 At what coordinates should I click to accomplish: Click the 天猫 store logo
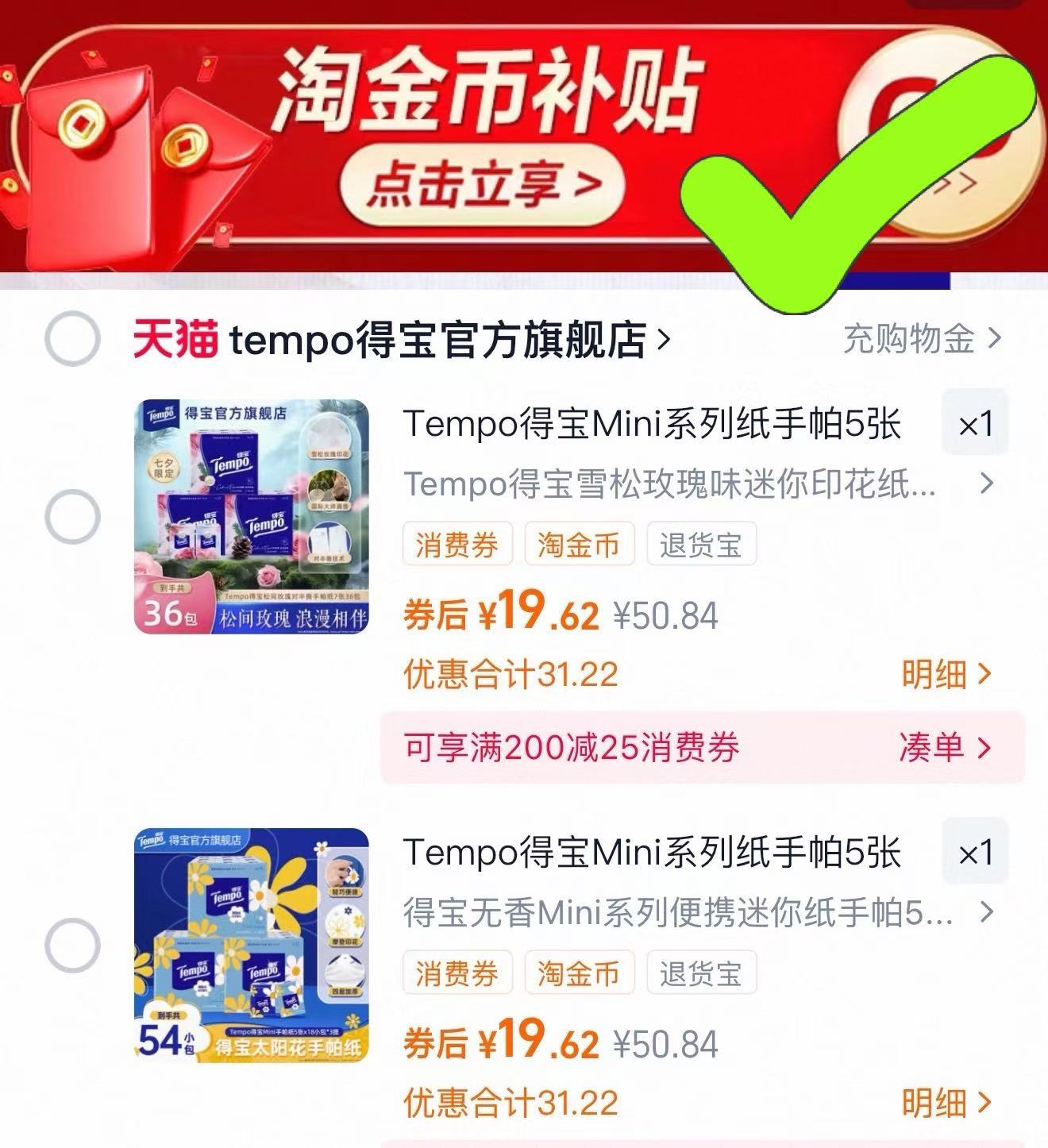tap(176, 340)
